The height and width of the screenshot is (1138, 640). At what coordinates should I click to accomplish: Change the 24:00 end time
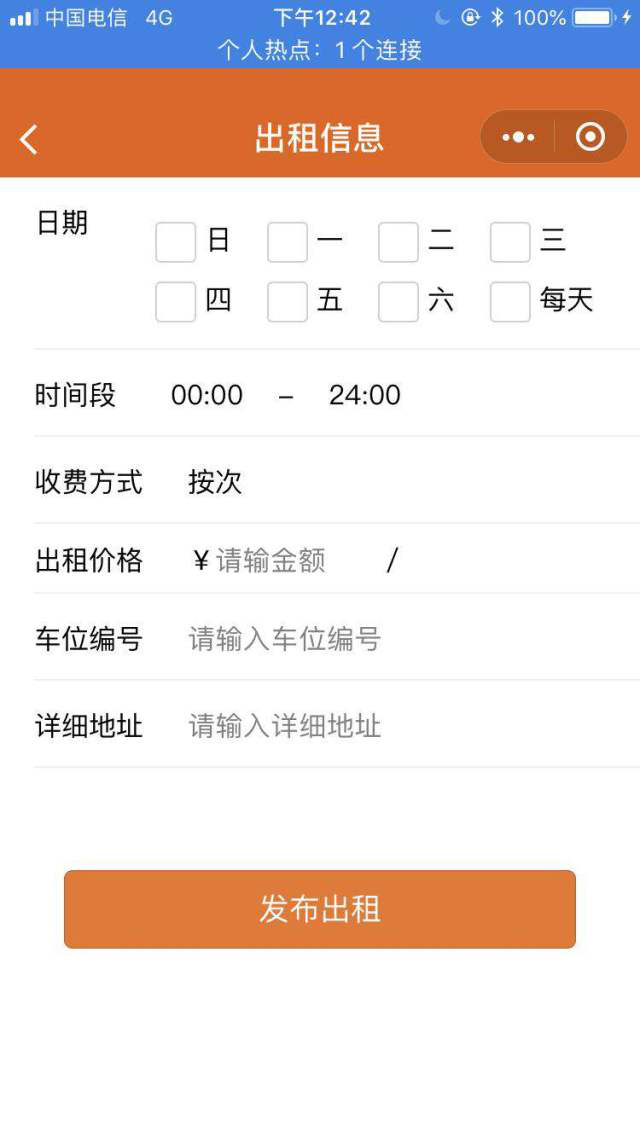tap(365, 395)
